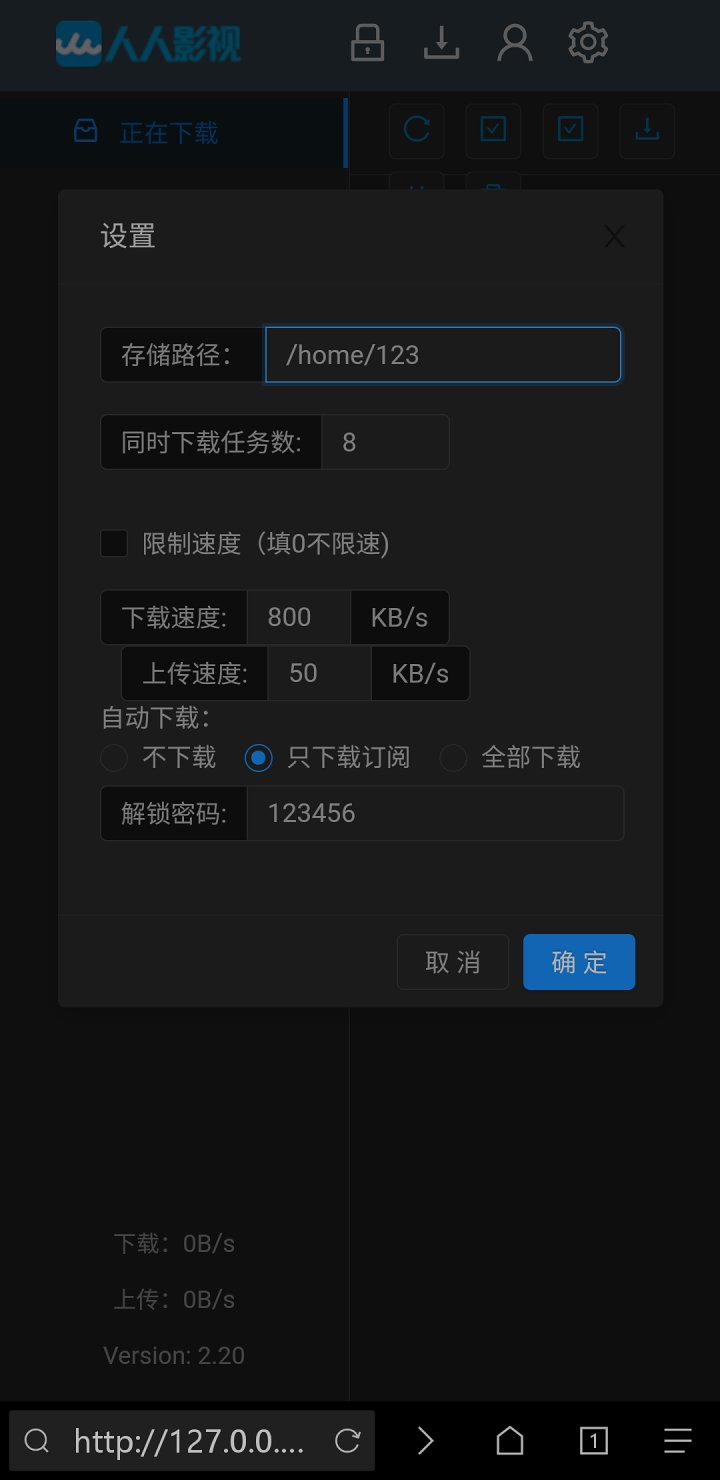Image resolution: width=720 pixels, height=1480 pixels.
Task: Reload the page in the browser
Action: click(x=347, y=1440)
